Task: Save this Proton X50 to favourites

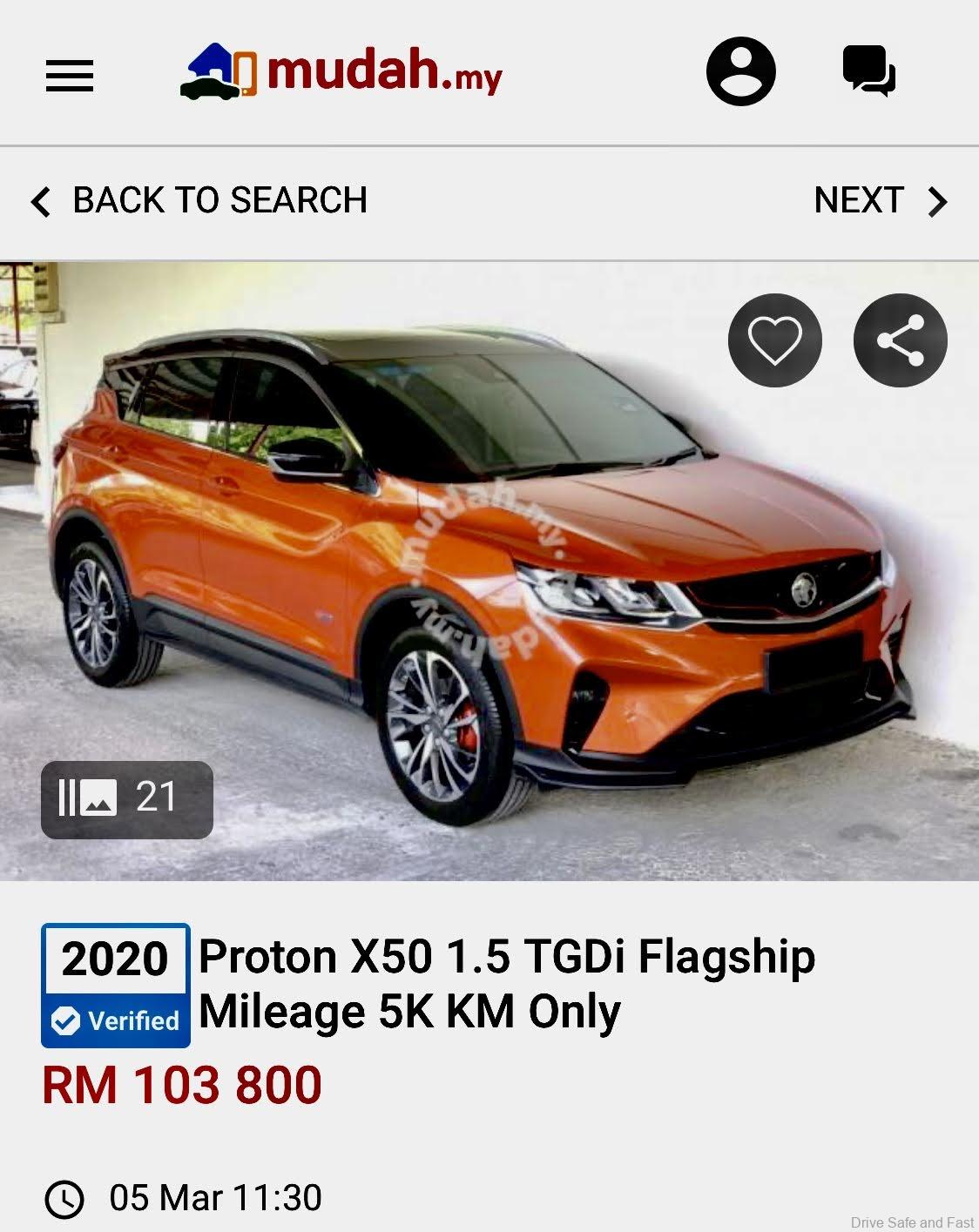Action: 774,340
